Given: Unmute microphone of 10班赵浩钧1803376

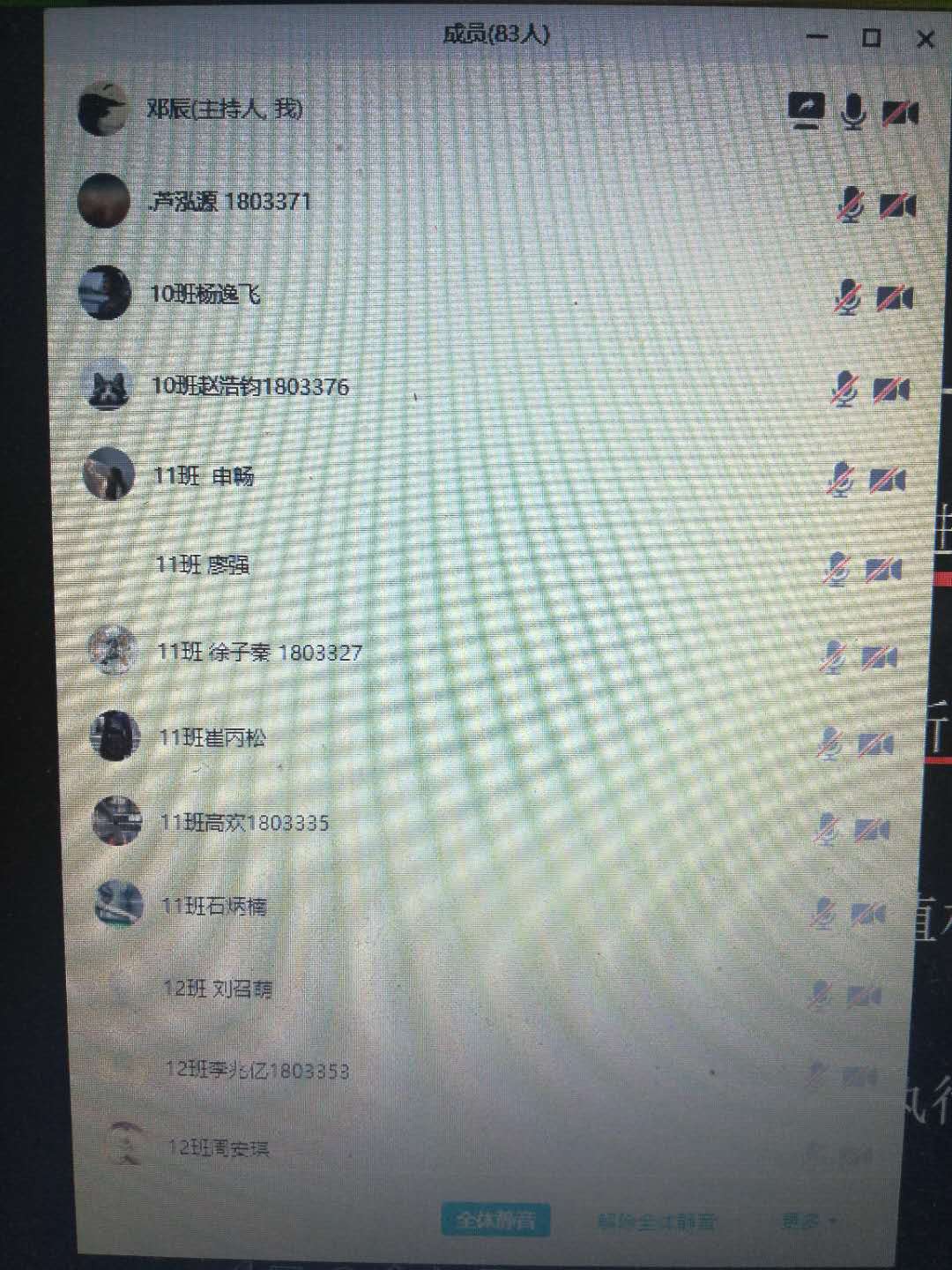Looking at the screenshot, I should pos(844,389).
